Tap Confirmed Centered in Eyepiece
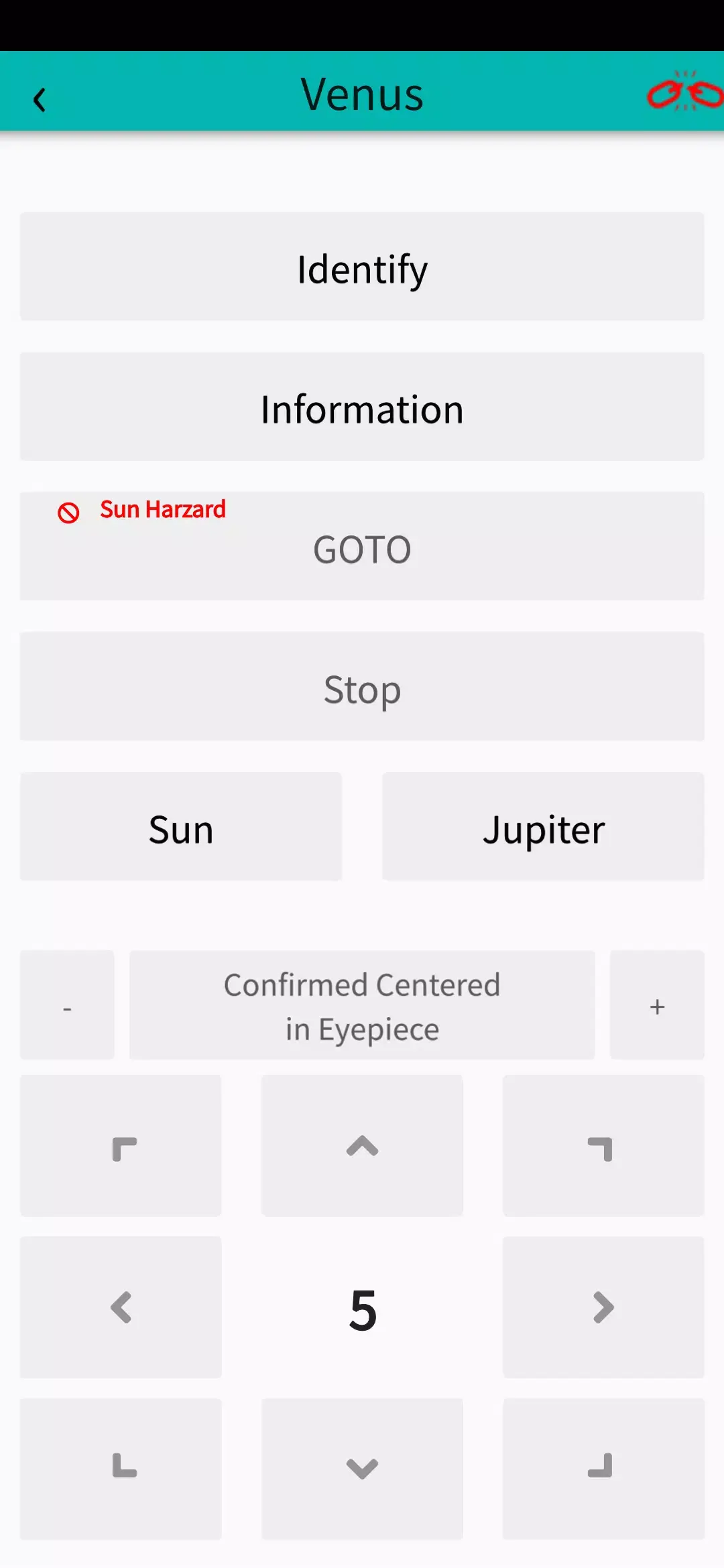Viewport: 724px width, 1568px height. (362, 1005)
